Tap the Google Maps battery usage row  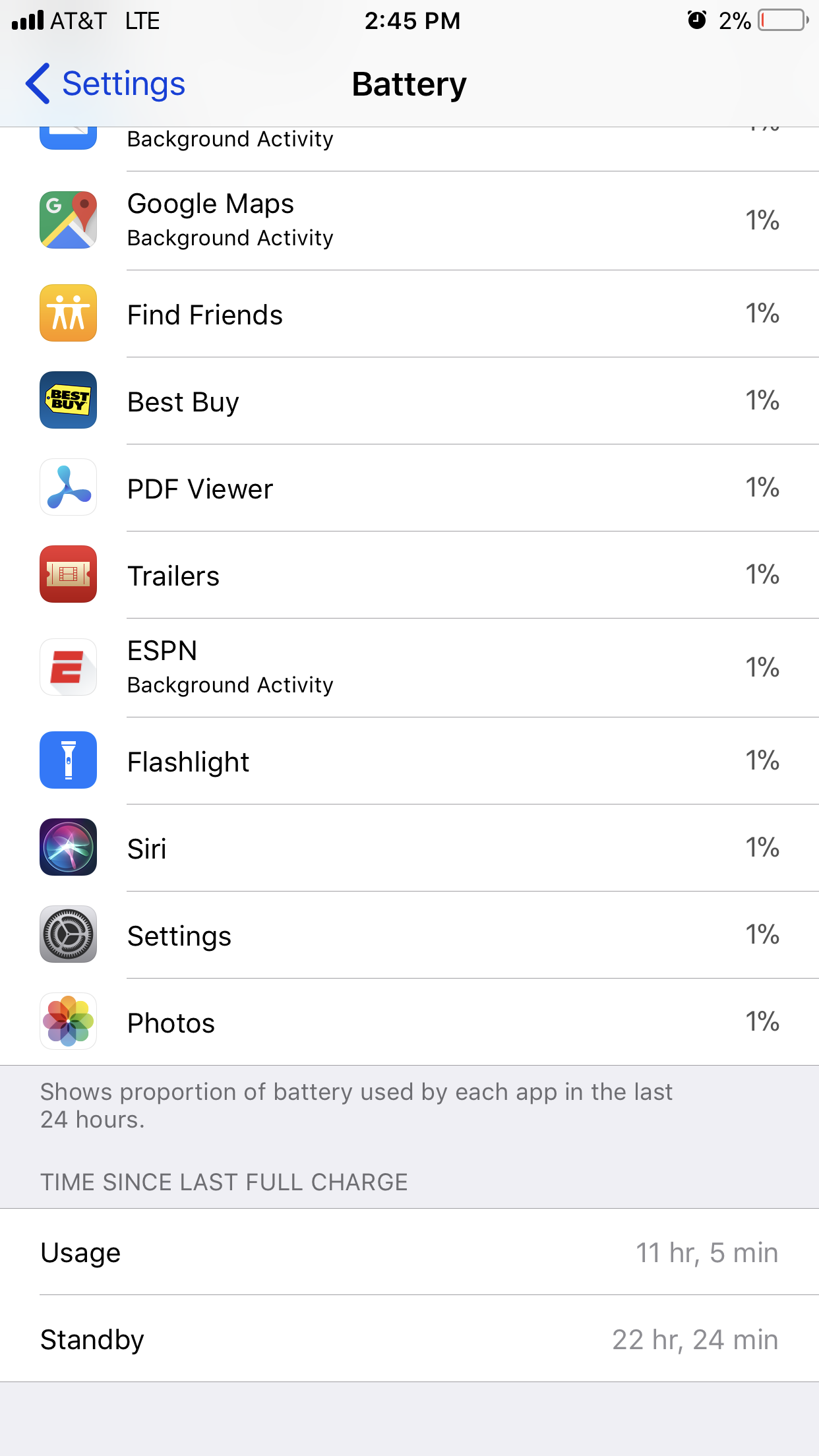click(x=409, y=220)
